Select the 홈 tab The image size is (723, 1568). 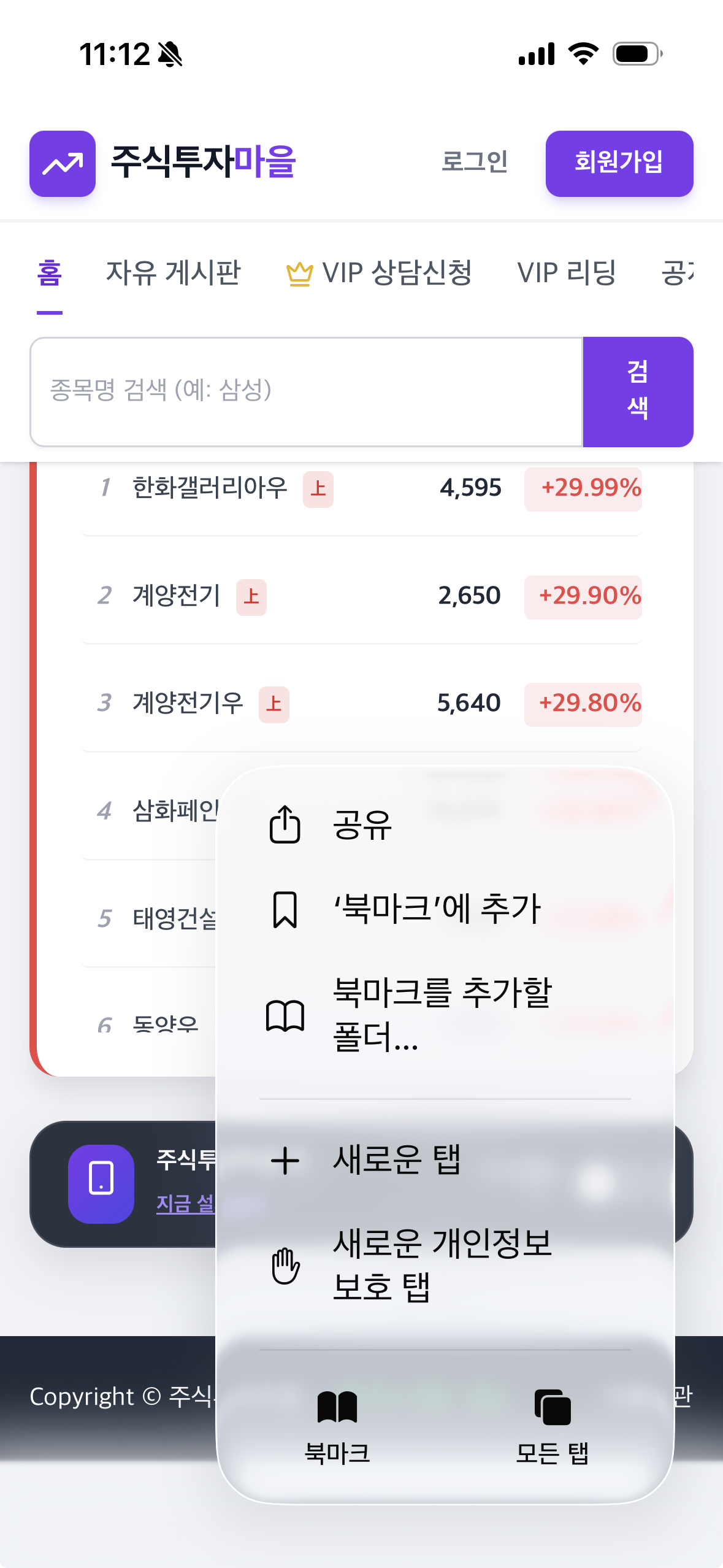point(50,273)
